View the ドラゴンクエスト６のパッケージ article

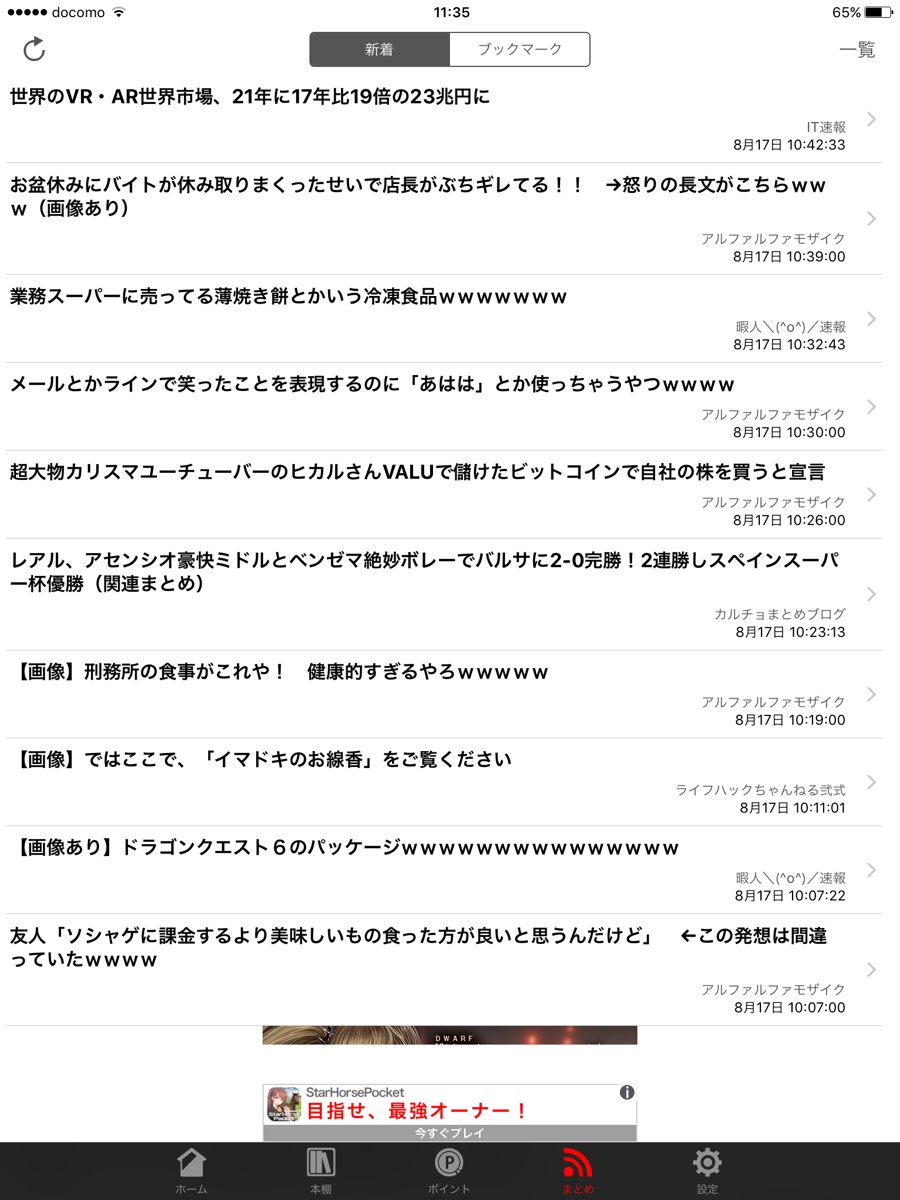pyautogui.click(x=440, y=870)
